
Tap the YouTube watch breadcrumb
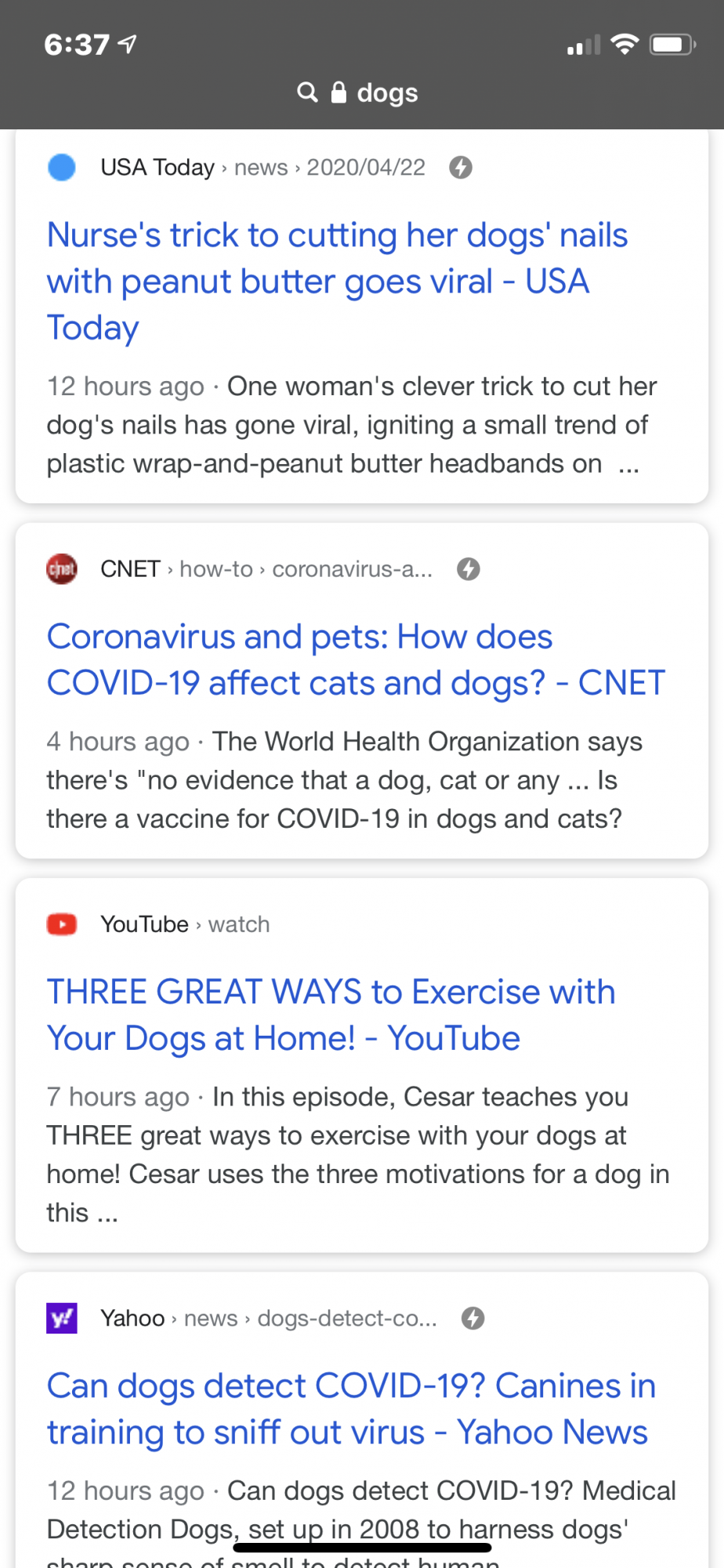[x=185, y=924]
